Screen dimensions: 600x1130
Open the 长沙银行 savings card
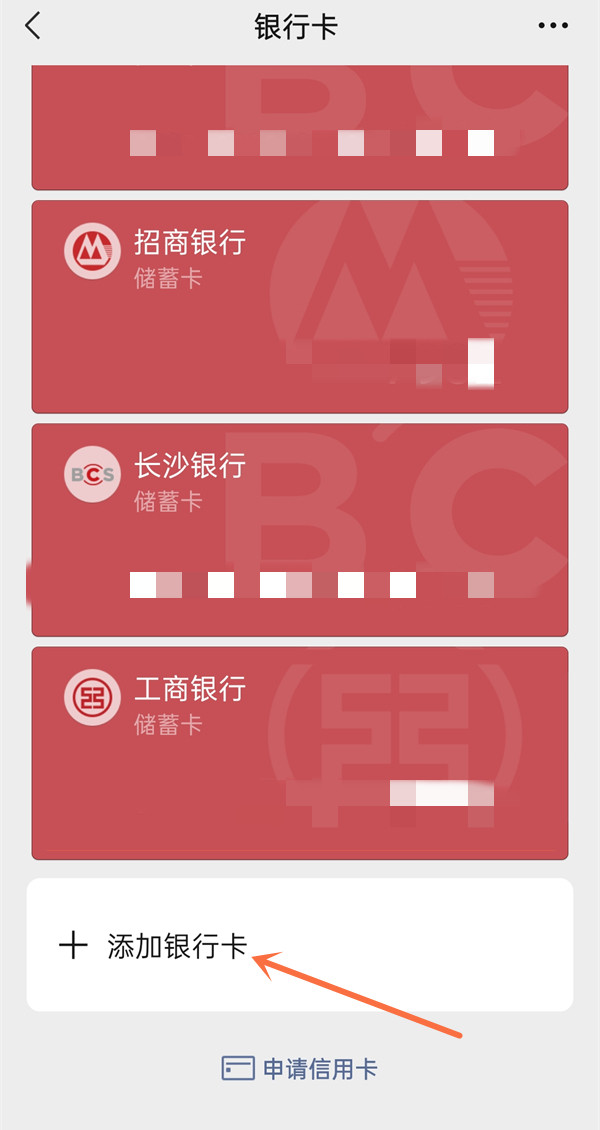[x=300, y=529]
